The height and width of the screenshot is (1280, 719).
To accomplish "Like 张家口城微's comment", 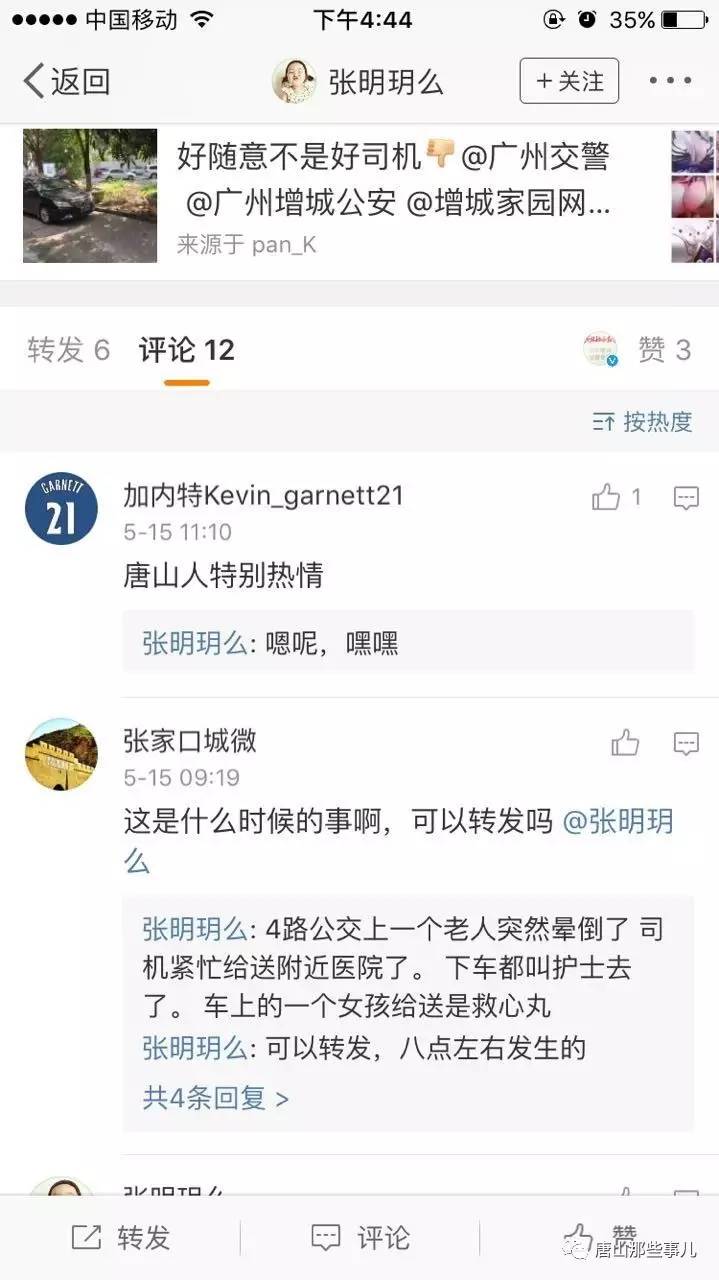I will point(625,743).
